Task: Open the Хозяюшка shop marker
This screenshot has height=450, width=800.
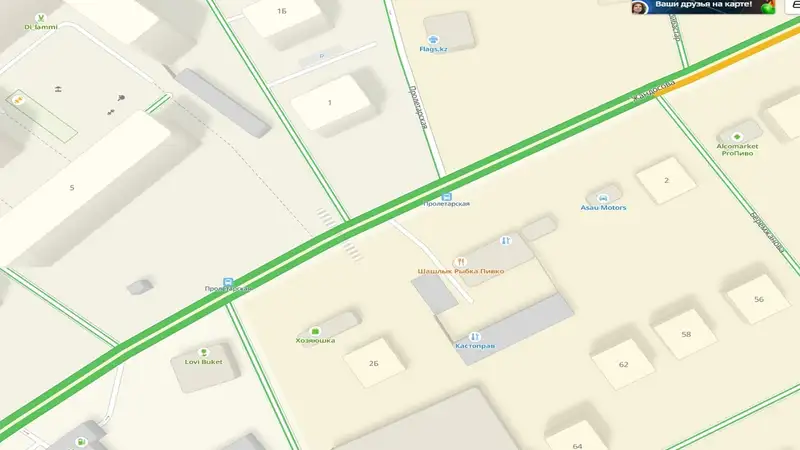Action: [315, 330]
